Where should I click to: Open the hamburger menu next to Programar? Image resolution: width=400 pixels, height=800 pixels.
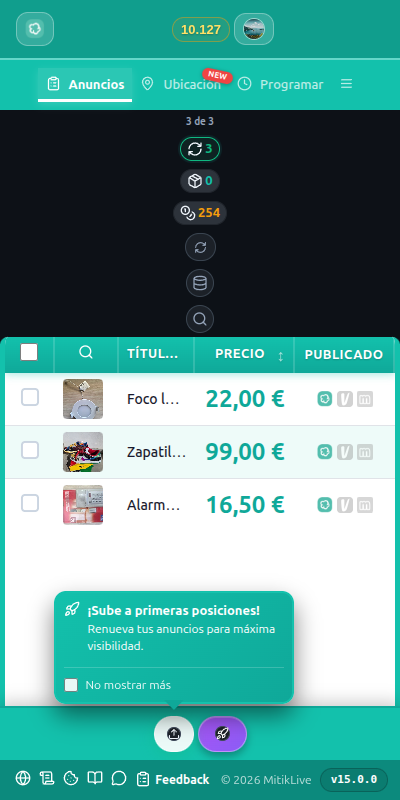point(346,84)
